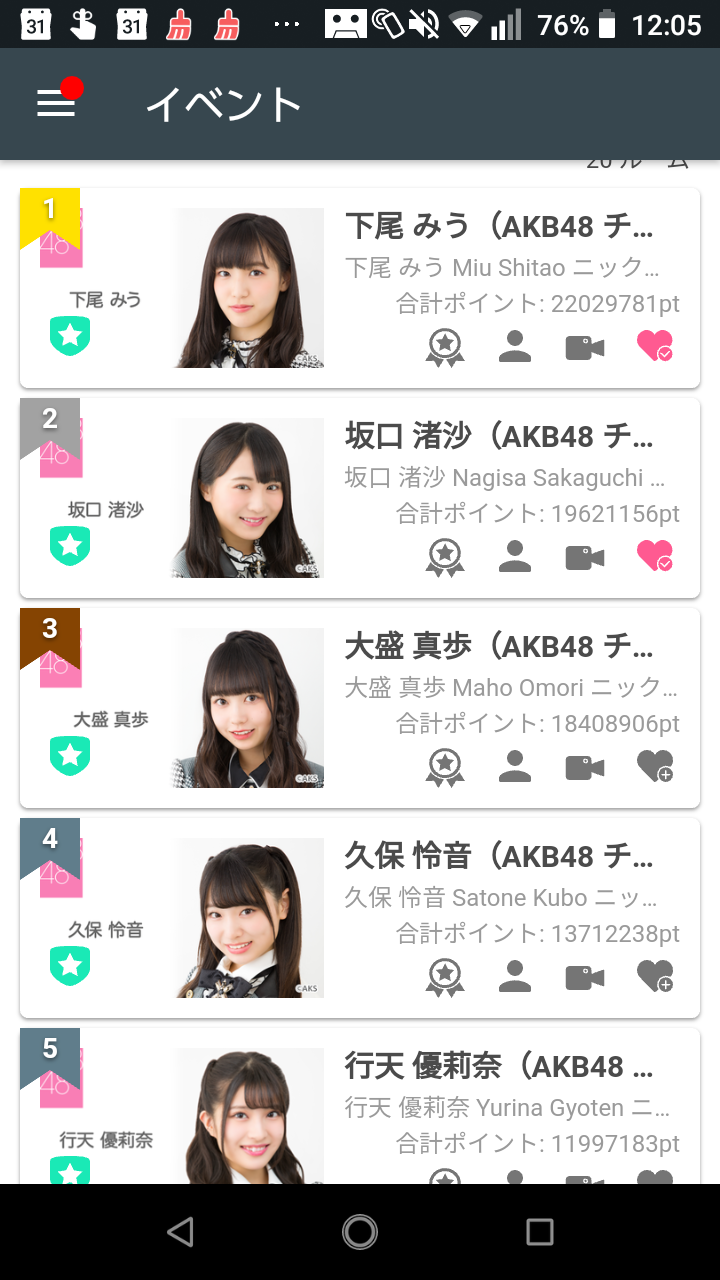
Task: Follow 久保 怜音 using the heart icon
Action: [x=655, y=977]
